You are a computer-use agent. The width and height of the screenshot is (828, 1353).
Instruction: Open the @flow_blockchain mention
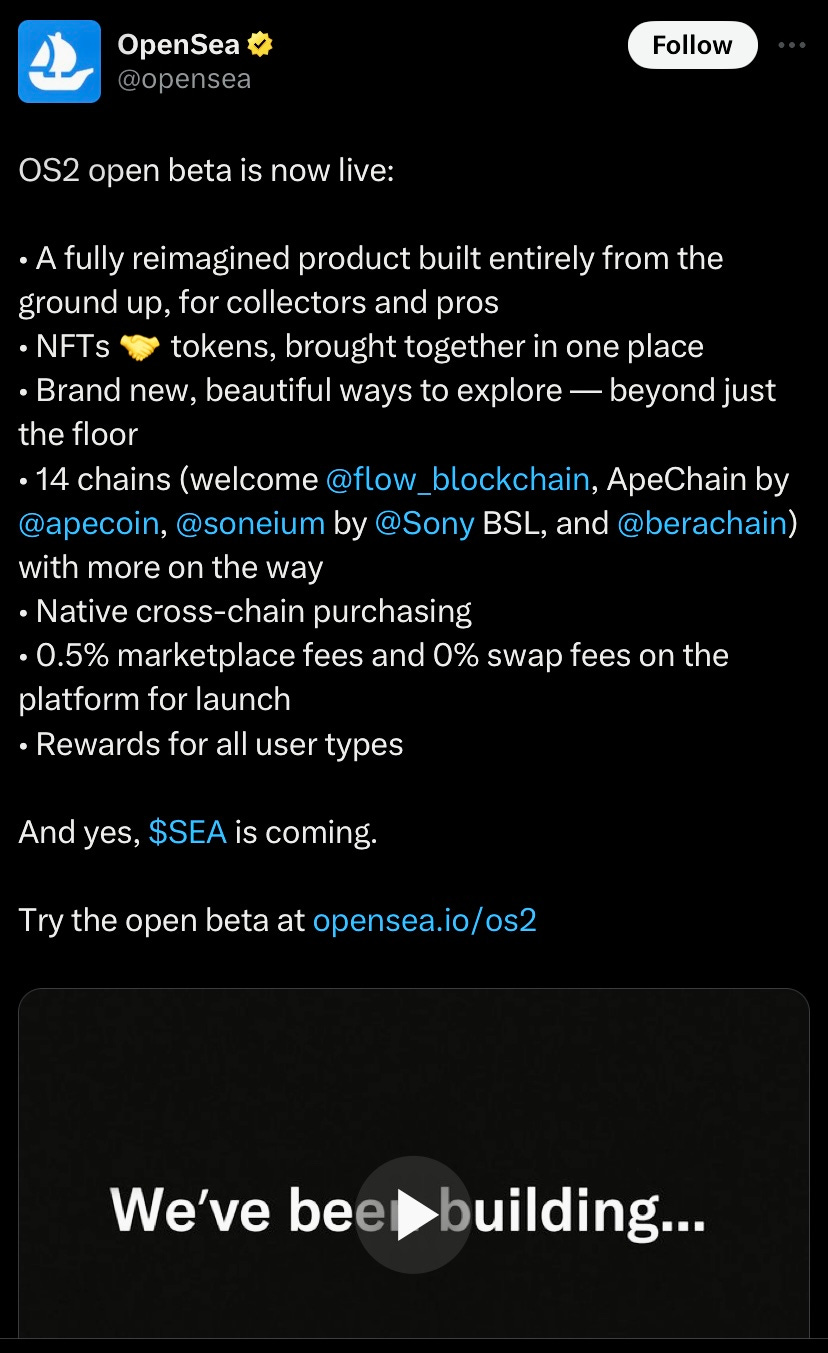[458, 479]
